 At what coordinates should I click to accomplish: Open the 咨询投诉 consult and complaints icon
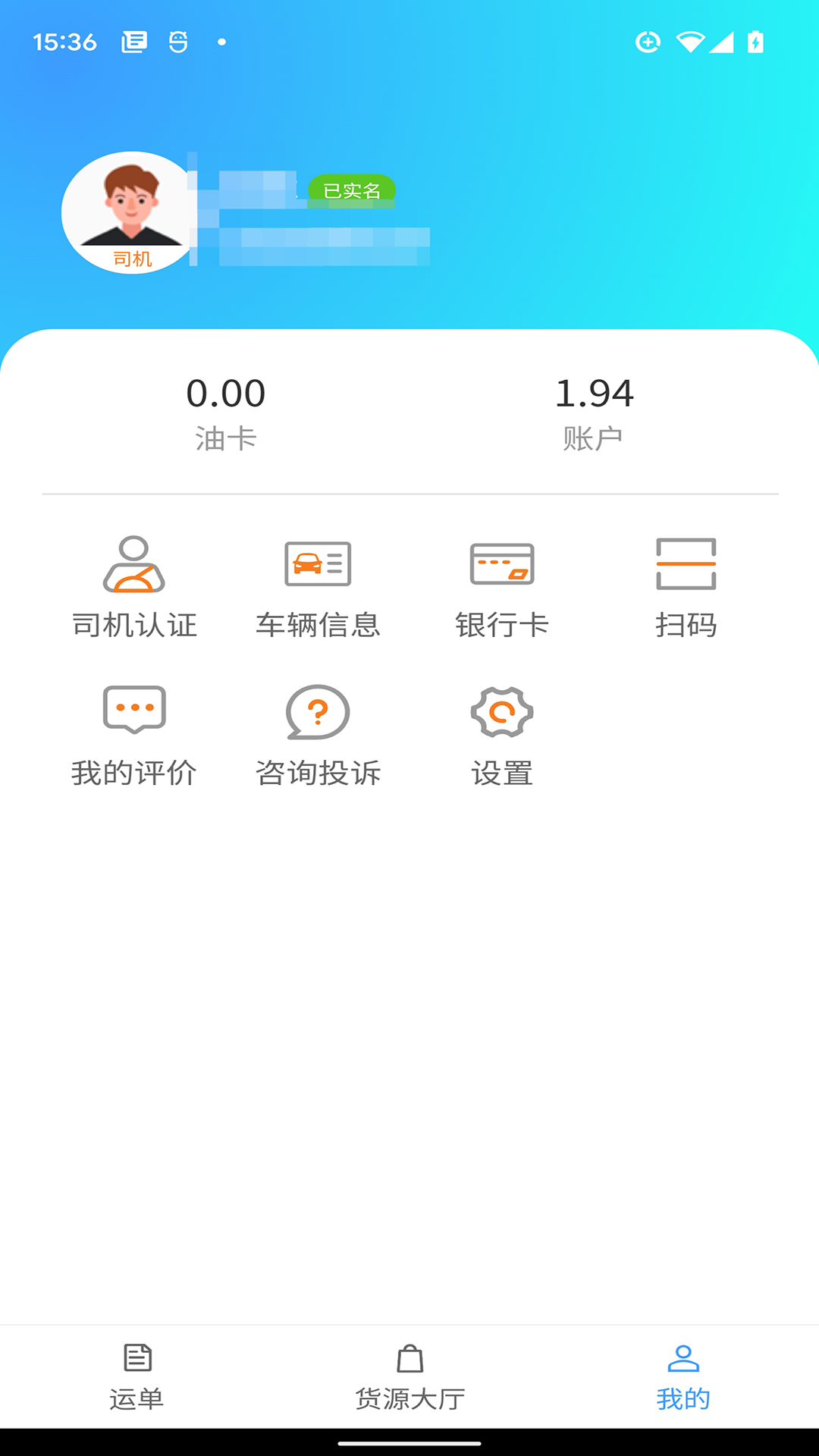pyautogui.click(x=318, y=732)
